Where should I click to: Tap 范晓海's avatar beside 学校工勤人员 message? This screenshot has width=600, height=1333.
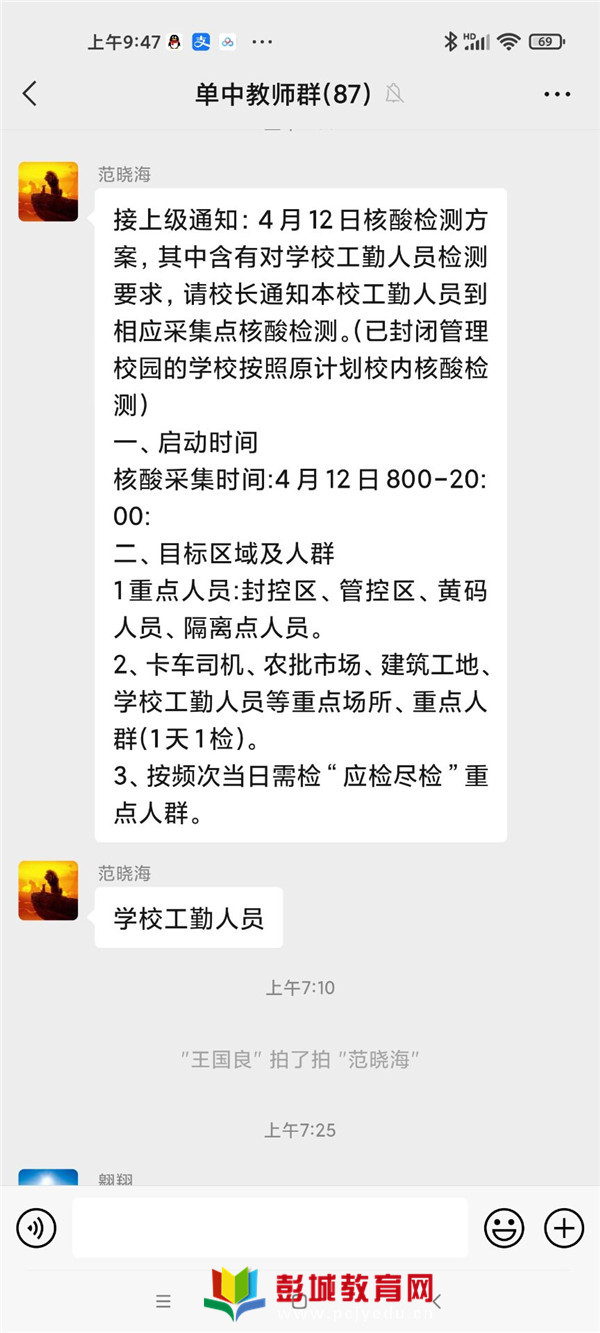coord(48,890)
